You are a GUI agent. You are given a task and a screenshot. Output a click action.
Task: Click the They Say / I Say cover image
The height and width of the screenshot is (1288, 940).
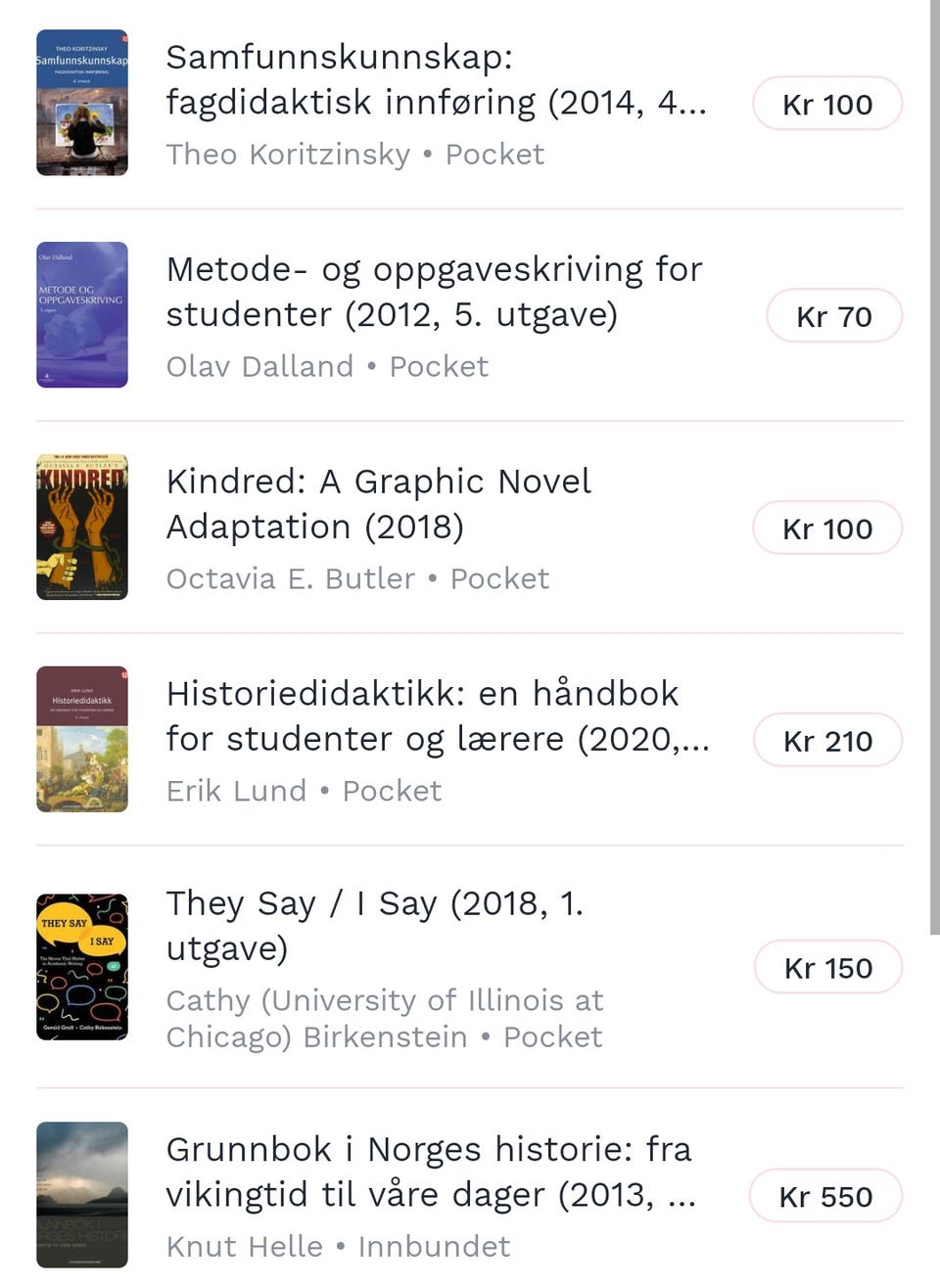82,966
